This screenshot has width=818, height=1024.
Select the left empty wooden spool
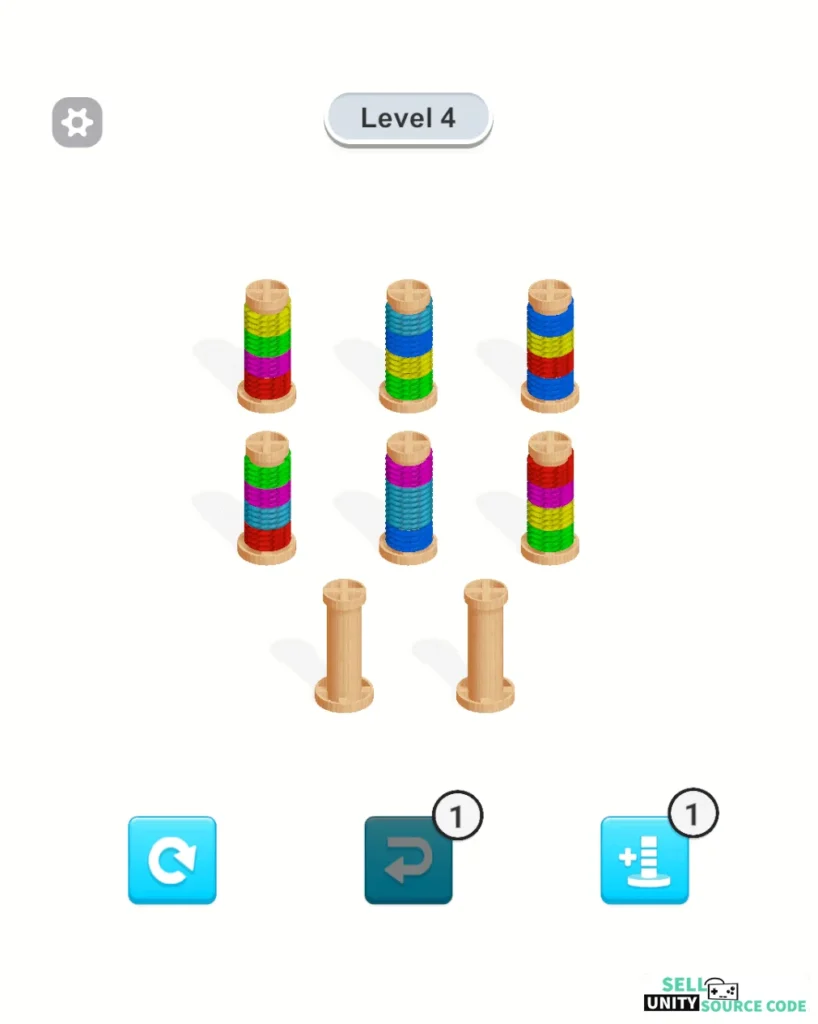(344, 645)
